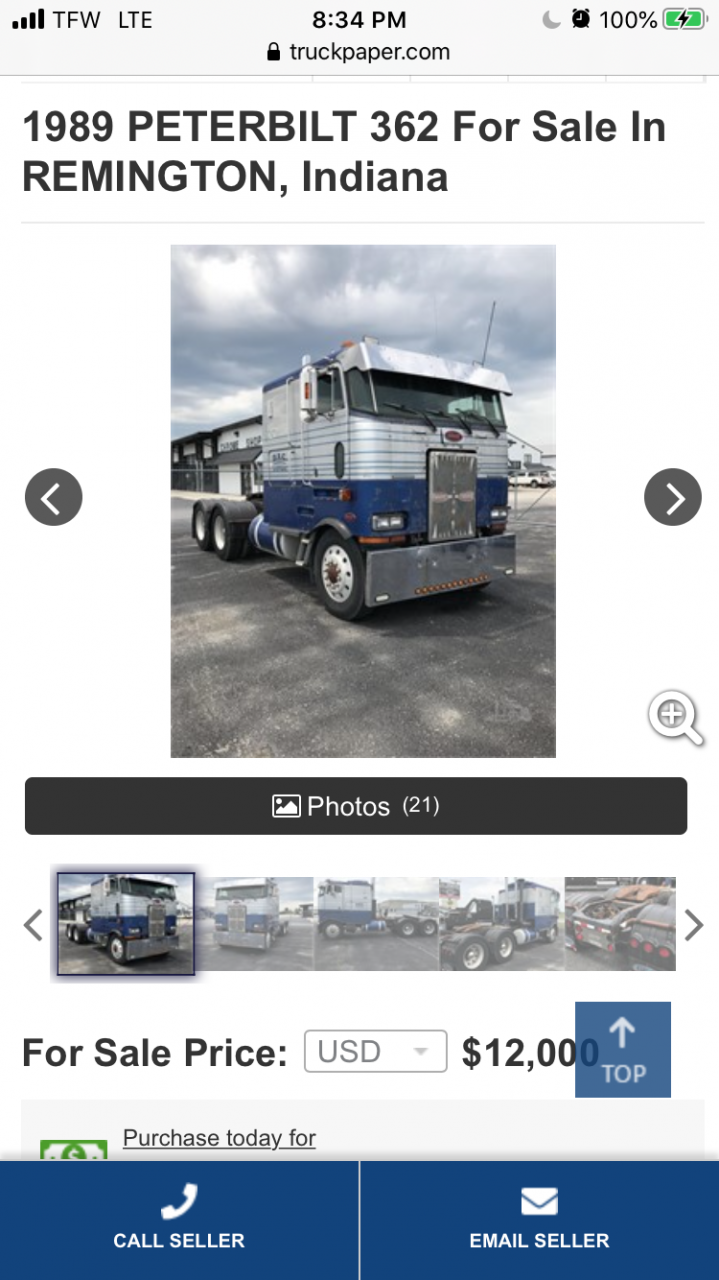The image size is (719, 1280).
Task: Email the seller
Action: [x=539, y=1220]
